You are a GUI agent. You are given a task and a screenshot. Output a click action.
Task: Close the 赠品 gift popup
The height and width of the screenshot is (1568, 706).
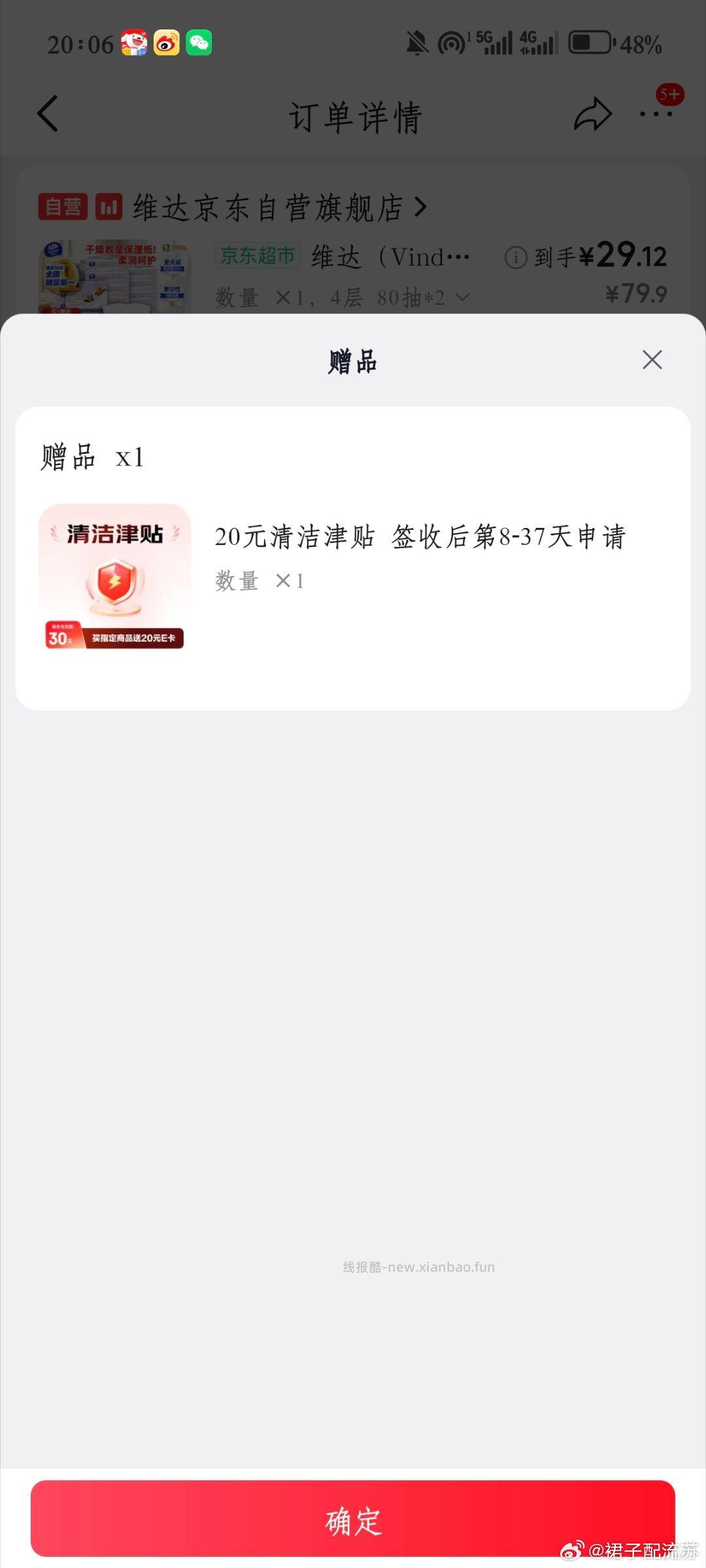pos(651,360)
